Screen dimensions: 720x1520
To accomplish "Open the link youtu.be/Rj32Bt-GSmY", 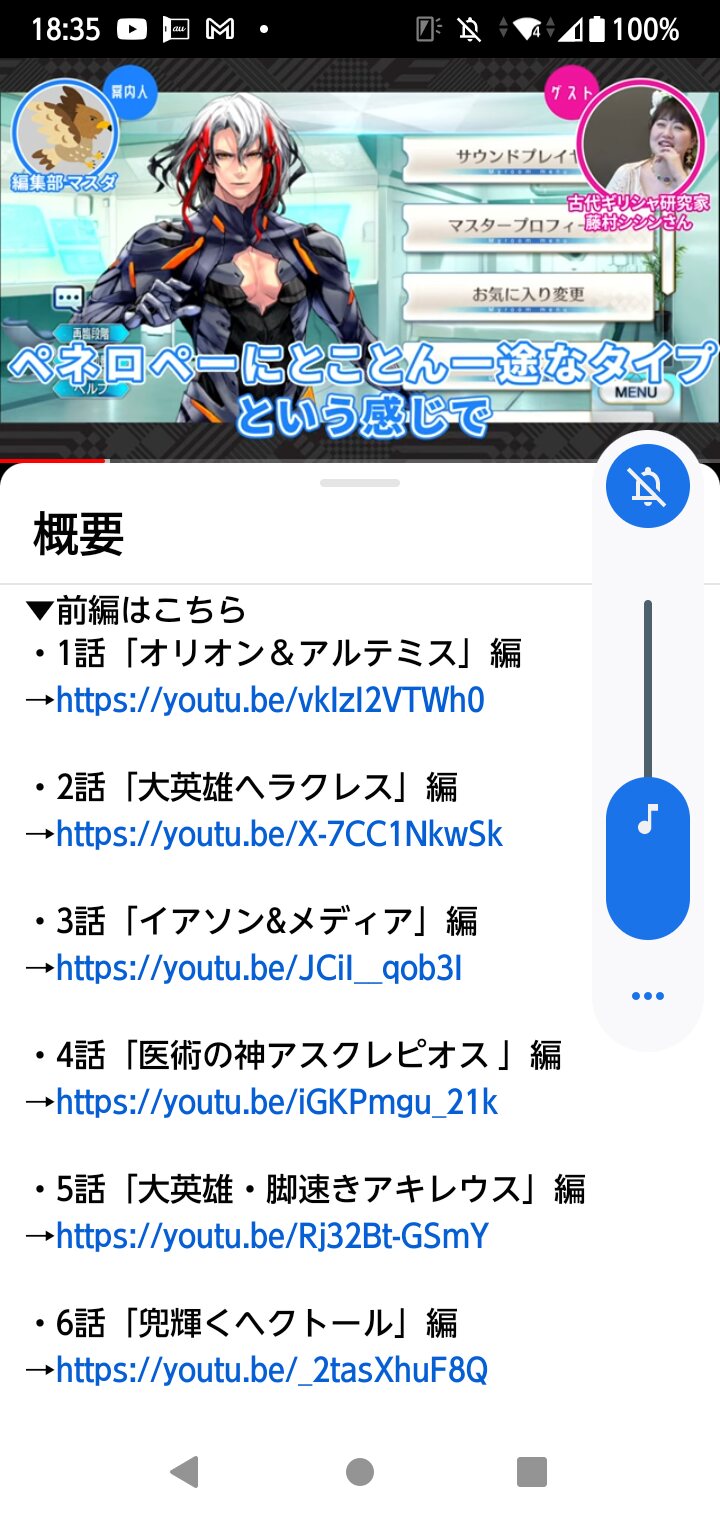I will (x=272, y=1236).
